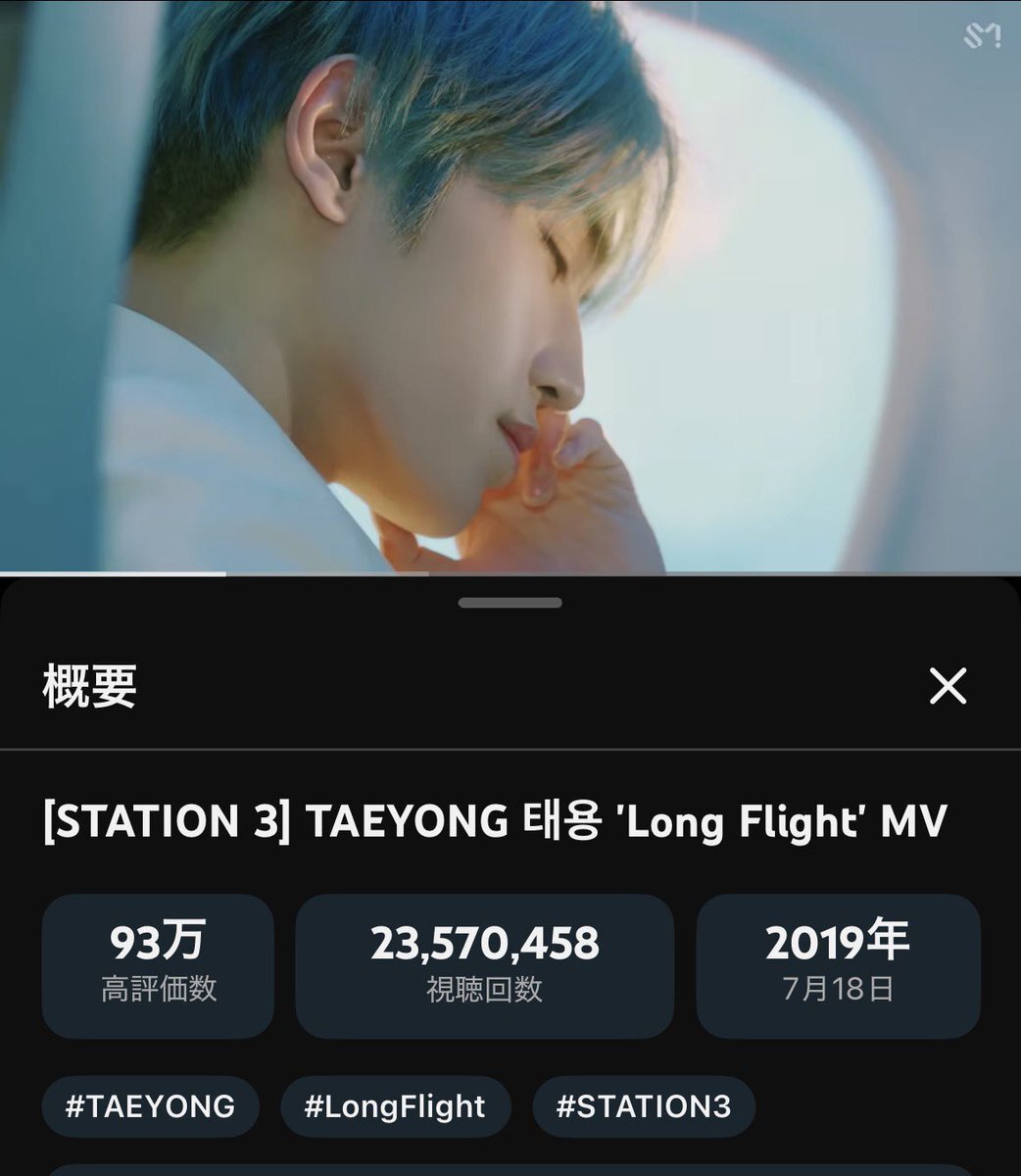View videos tagged #STATION3
Viewport: 1021px width, 1176px height.
[644, 1106]
